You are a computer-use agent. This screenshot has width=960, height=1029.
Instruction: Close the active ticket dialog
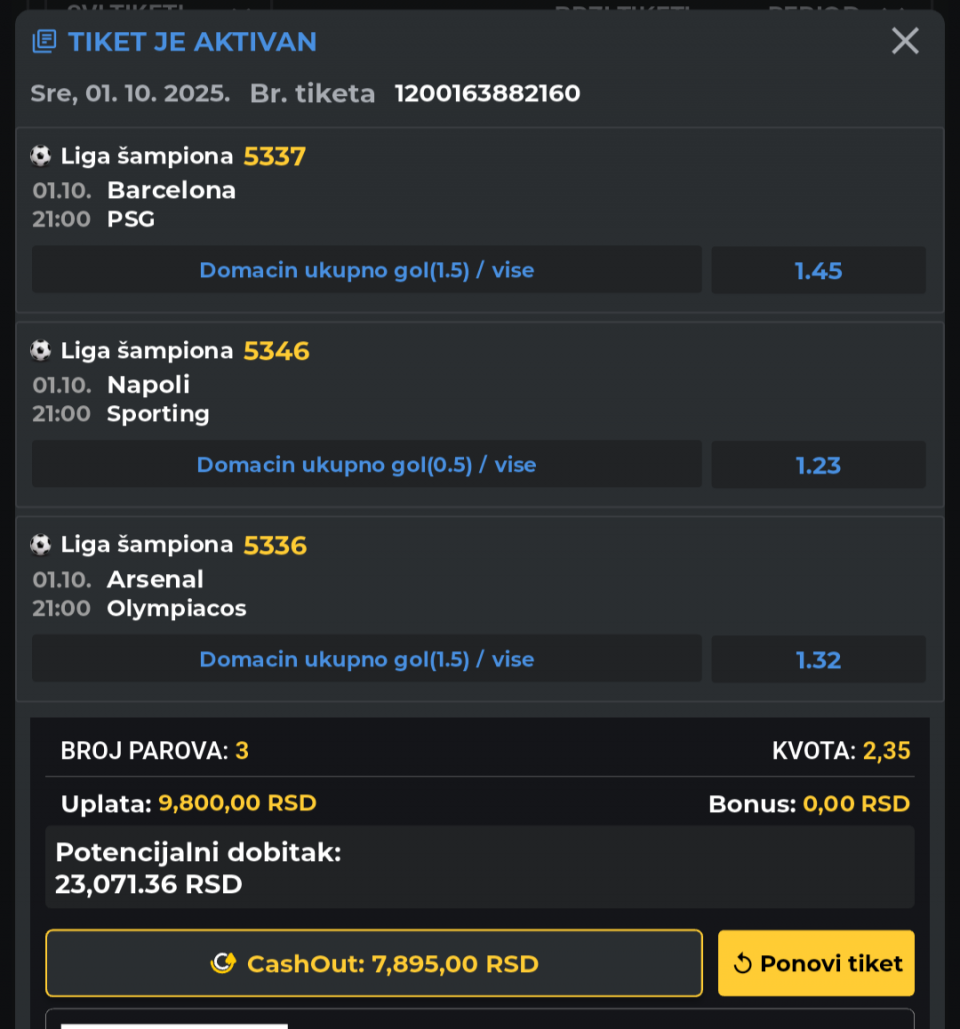[904, 41]
